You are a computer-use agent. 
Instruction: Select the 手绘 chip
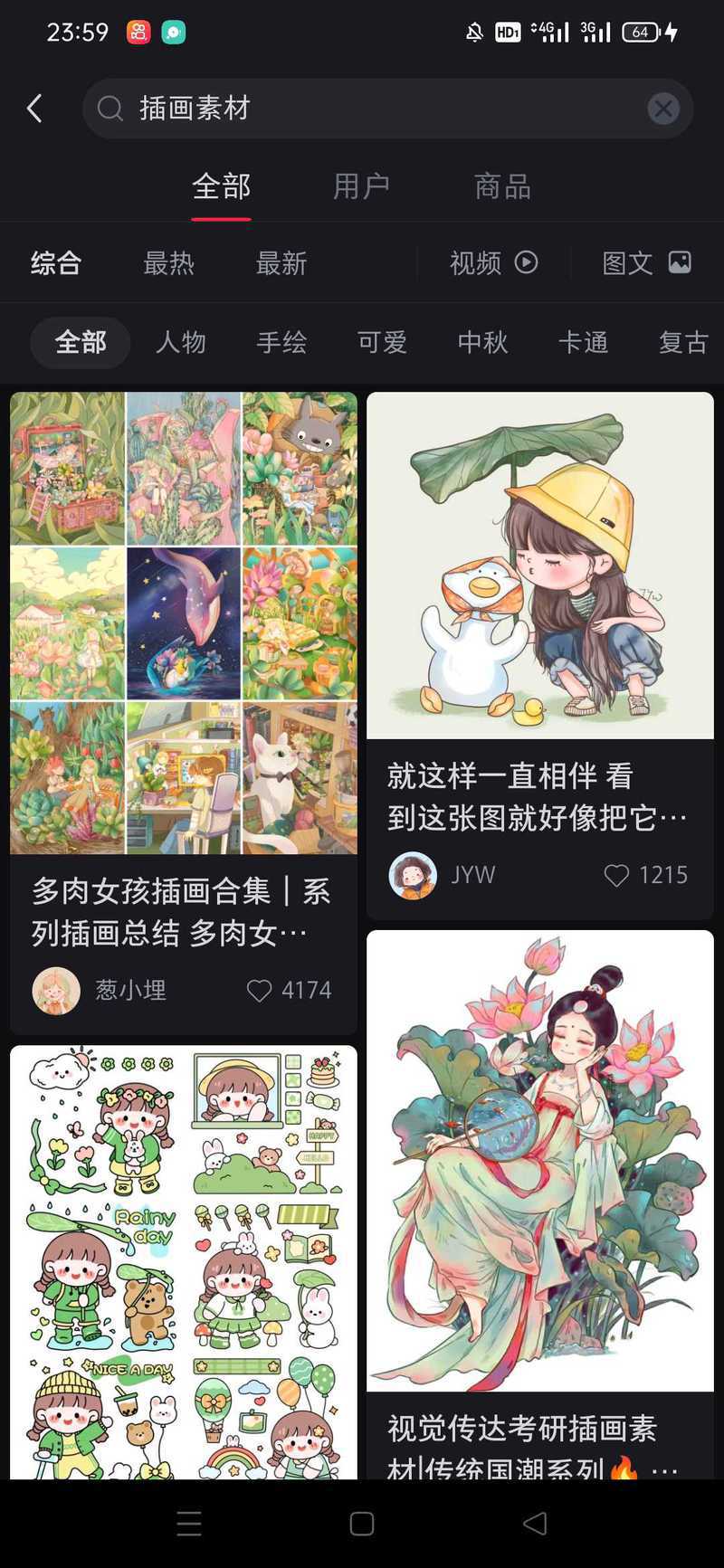click(x=281, y=342)
